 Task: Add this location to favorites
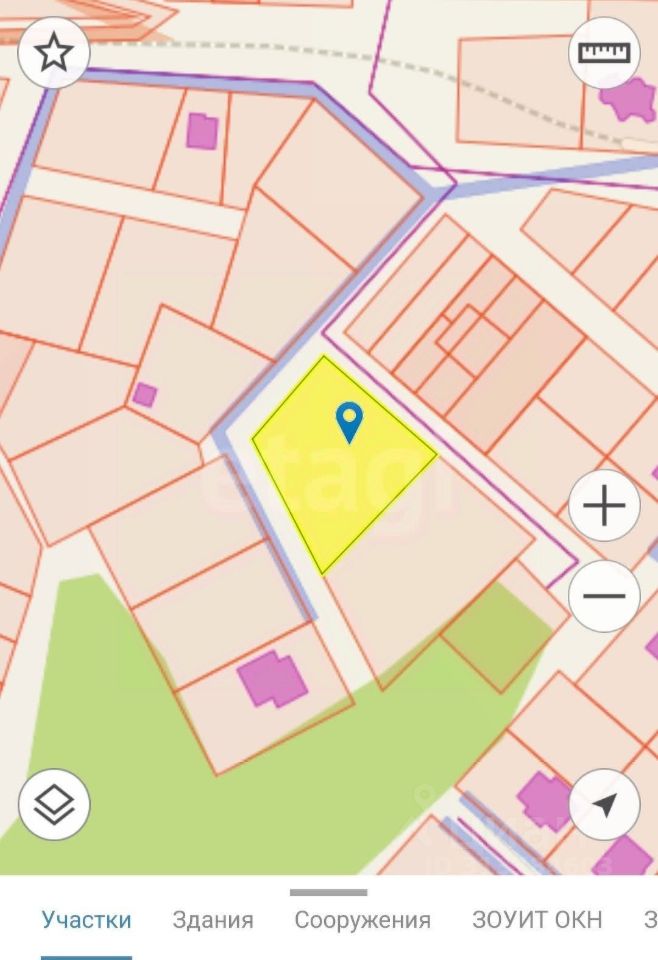pyautogui.click(x=54, y=53)
